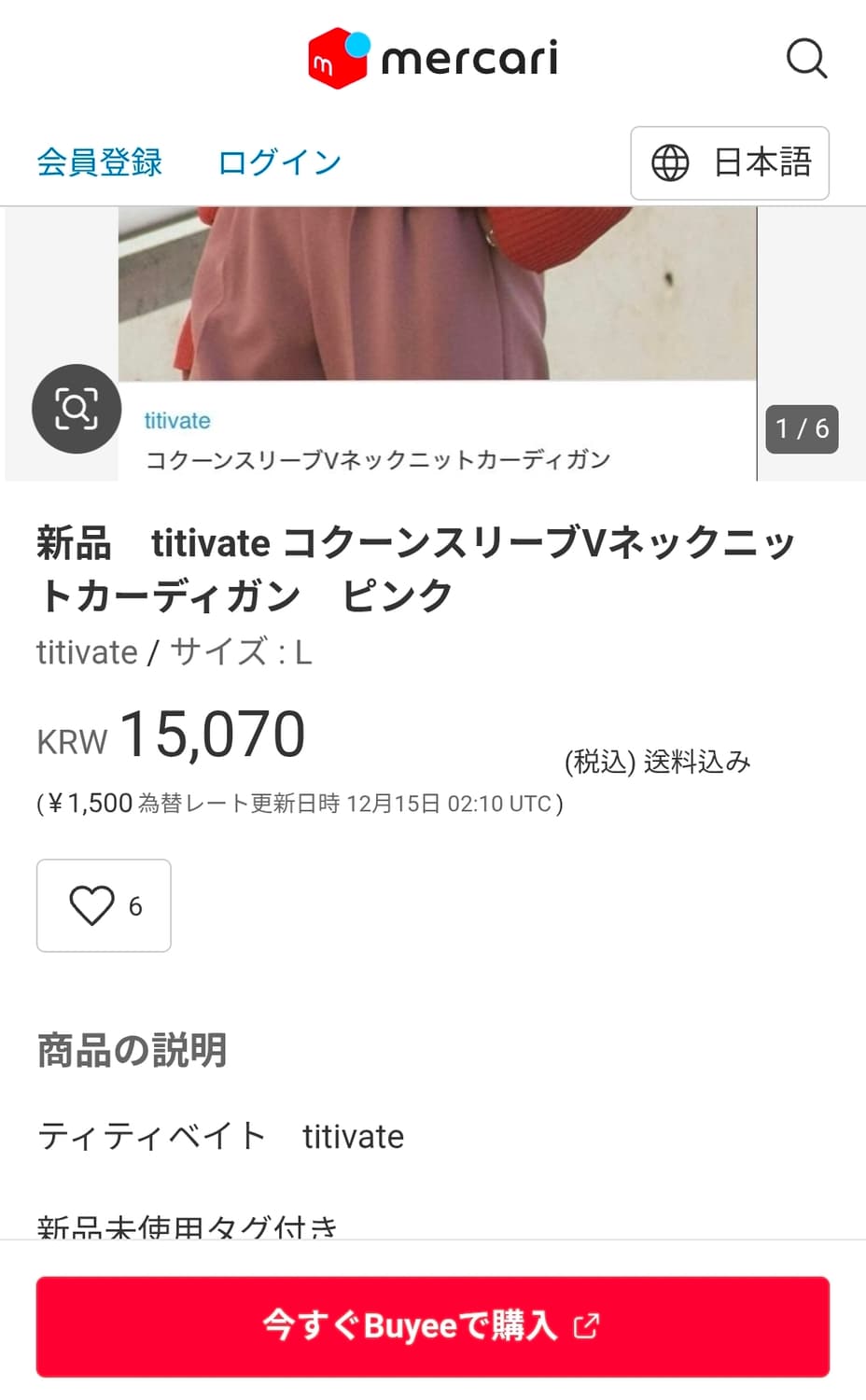Select the ログイン menu item

coord(279,161)
